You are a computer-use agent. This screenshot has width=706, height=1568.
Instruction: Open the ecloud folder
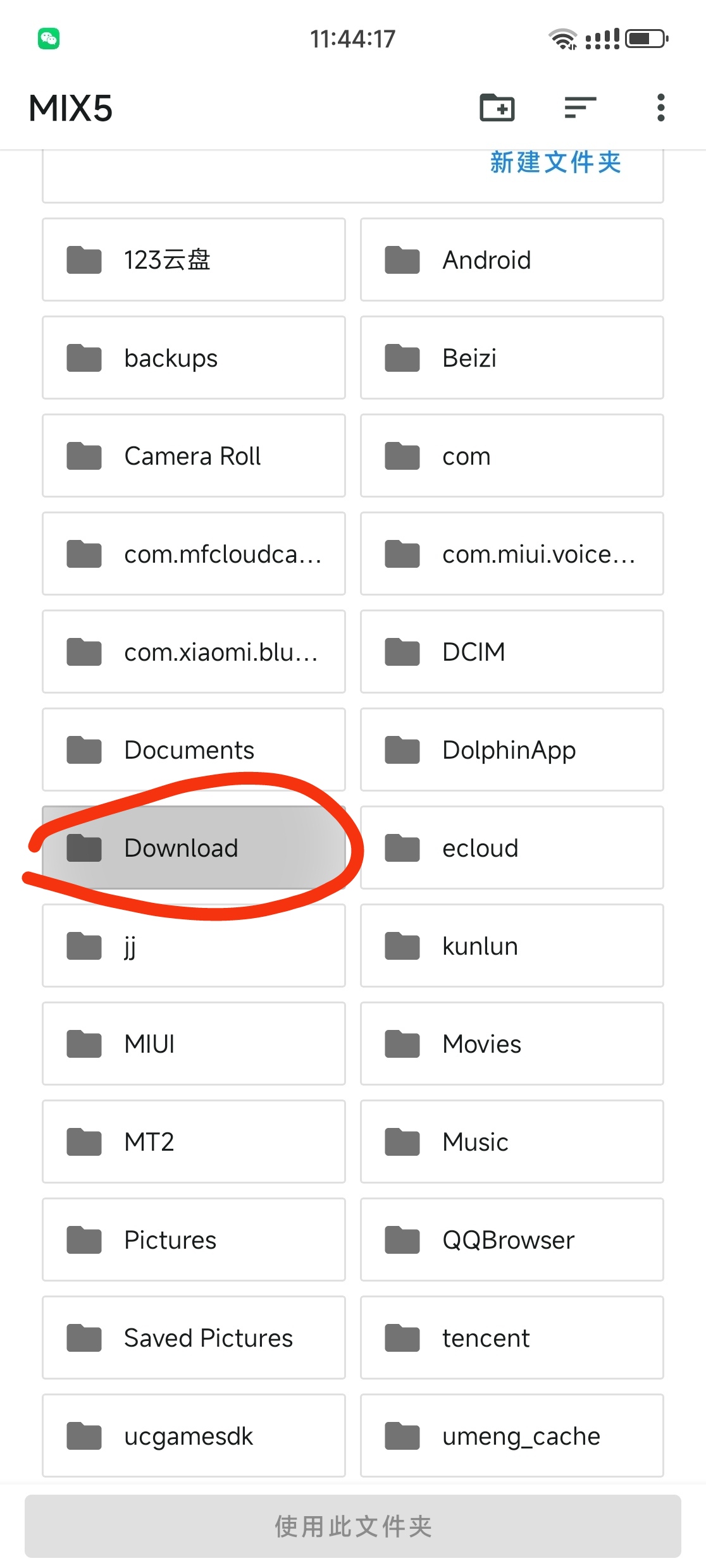(x=511, y=848)
